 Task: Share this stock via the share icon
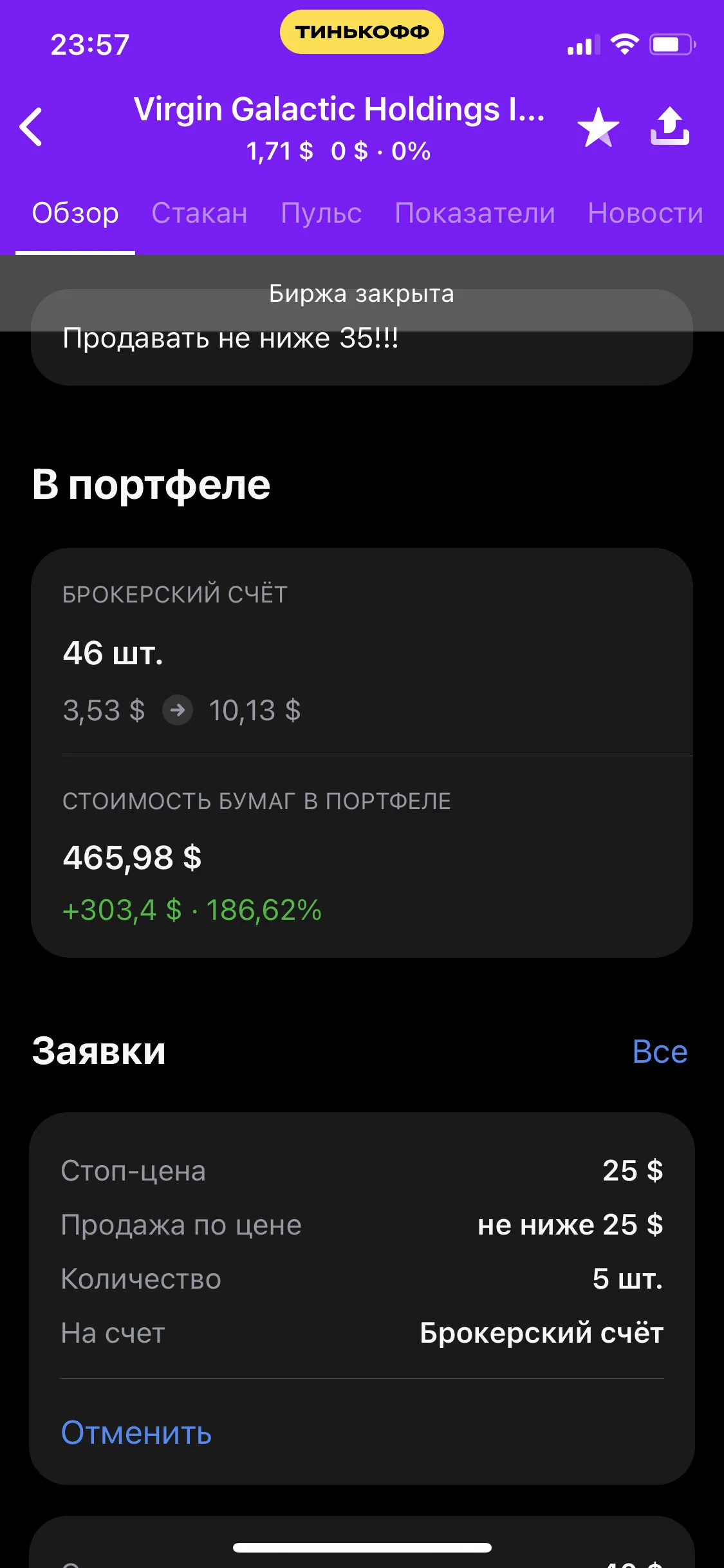point(669,126)
